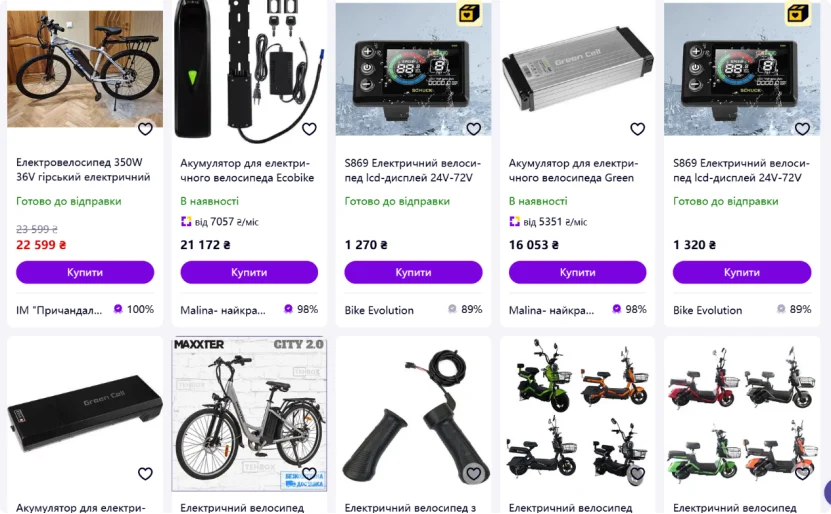Add the 350W electric bike to favorites
This screenshot has width=831, height=514.
click(x=145, y=129)
